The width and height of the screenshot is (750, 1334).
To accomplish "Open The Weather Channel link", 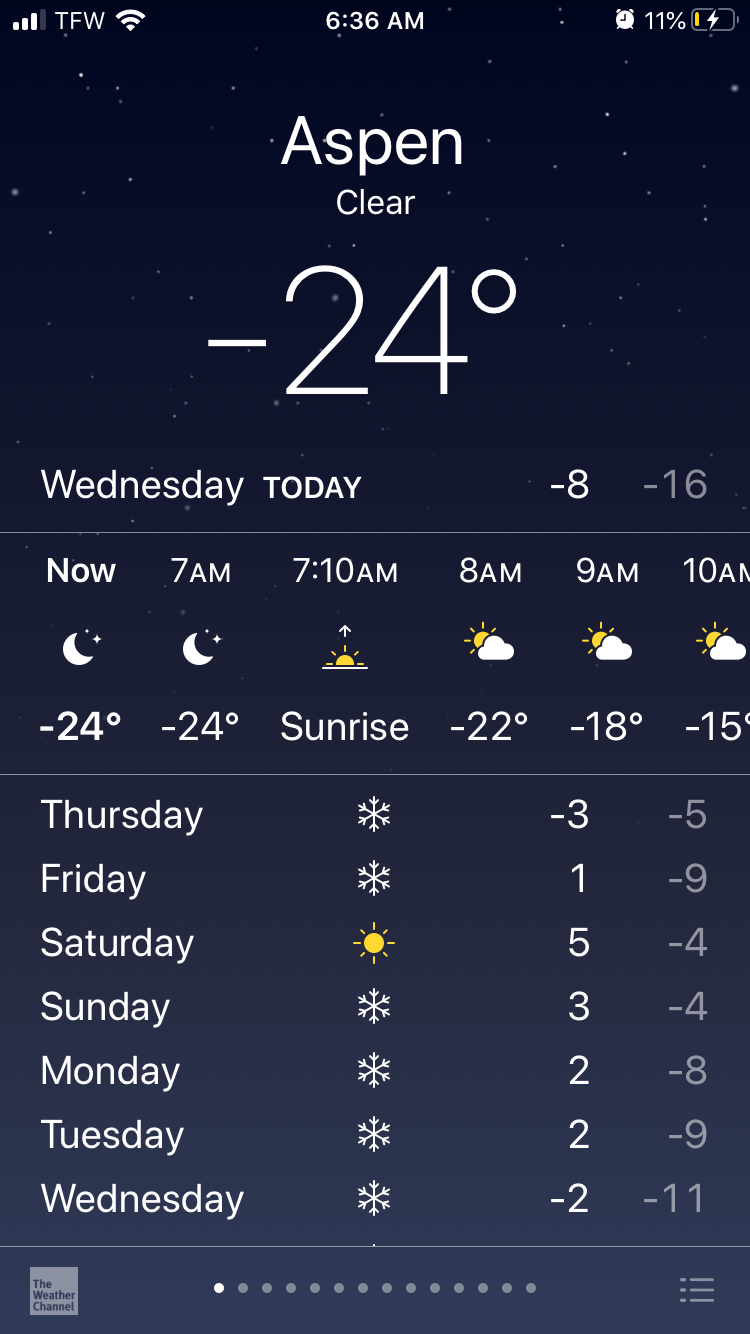I will 54,1290.
